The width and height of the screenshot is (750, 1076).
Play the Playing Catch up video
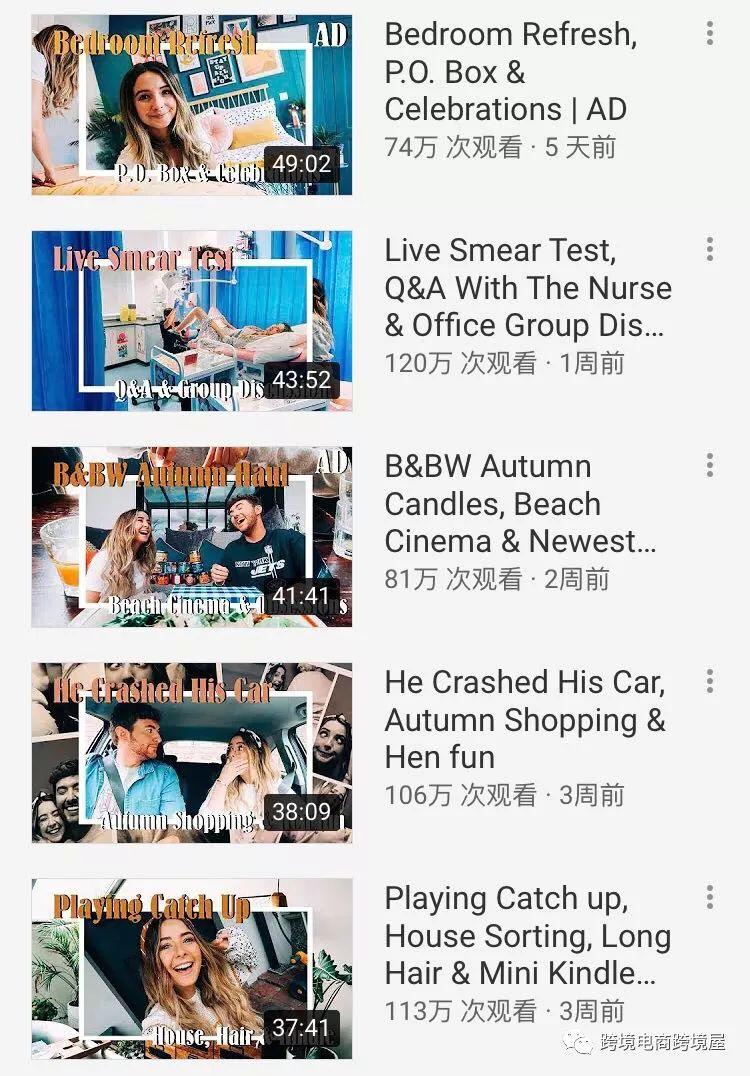(x=192, y=969)
